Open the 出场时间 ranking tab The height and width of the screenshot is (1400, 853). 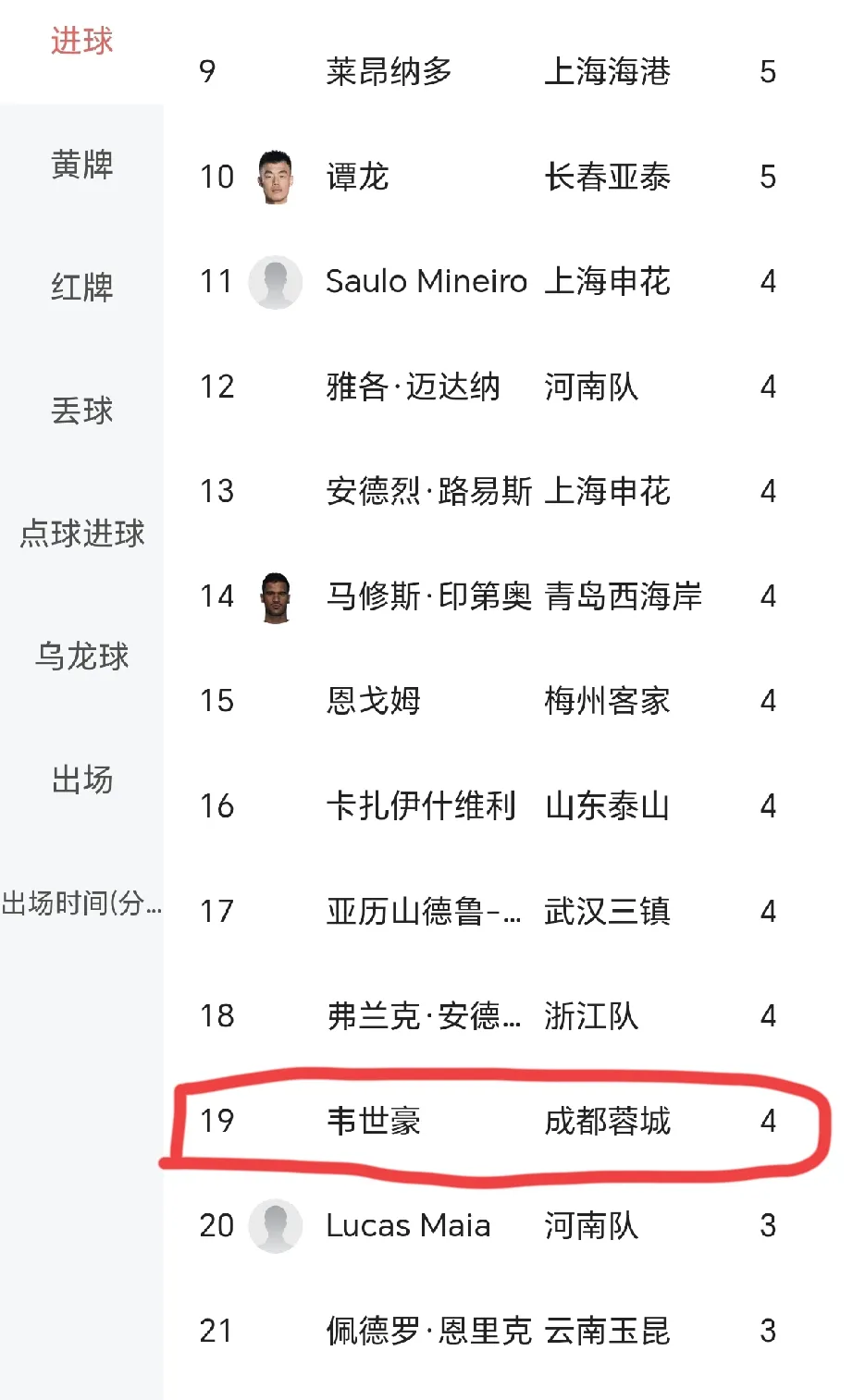click(81, 903)
